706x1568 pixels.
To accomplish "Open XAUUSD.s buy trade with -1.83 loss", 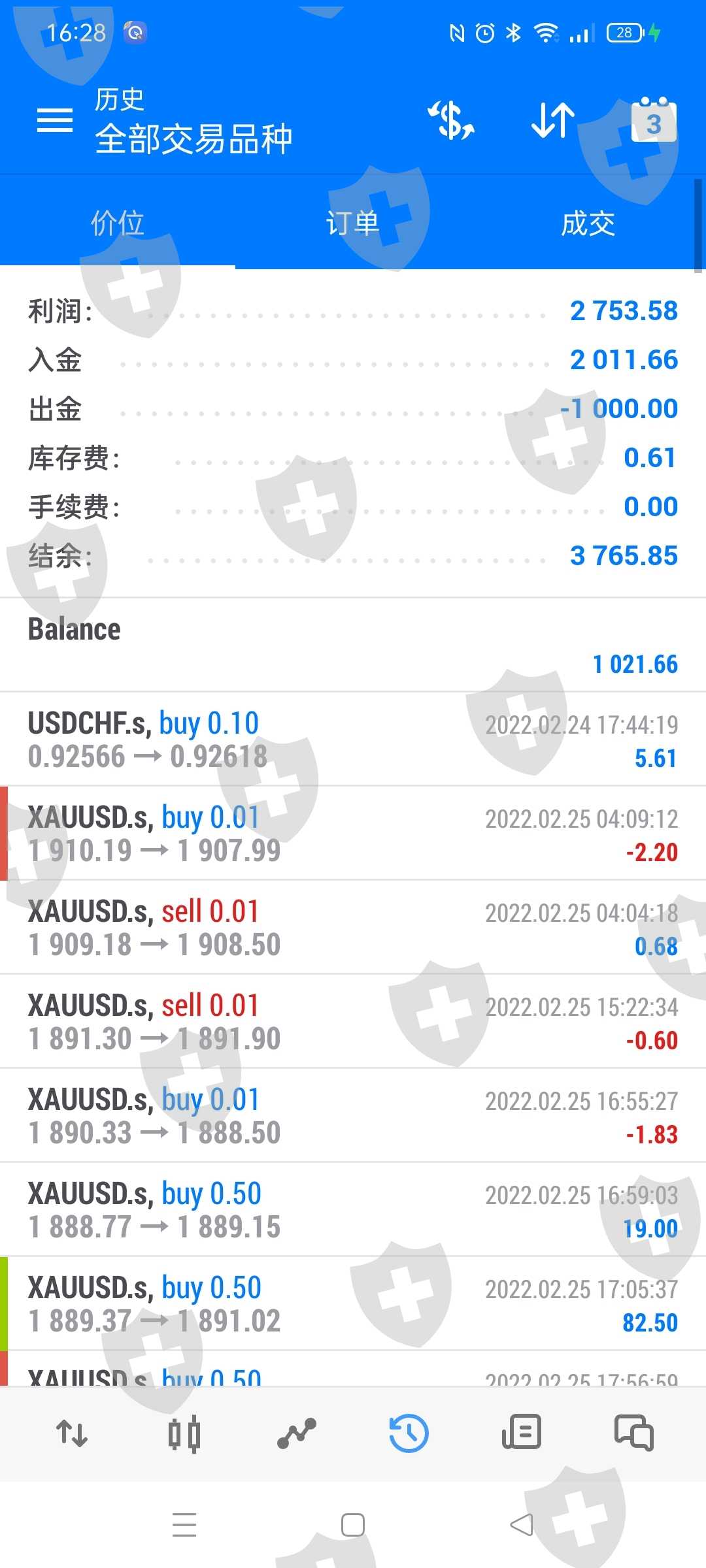I will [x=353, y=1116].
